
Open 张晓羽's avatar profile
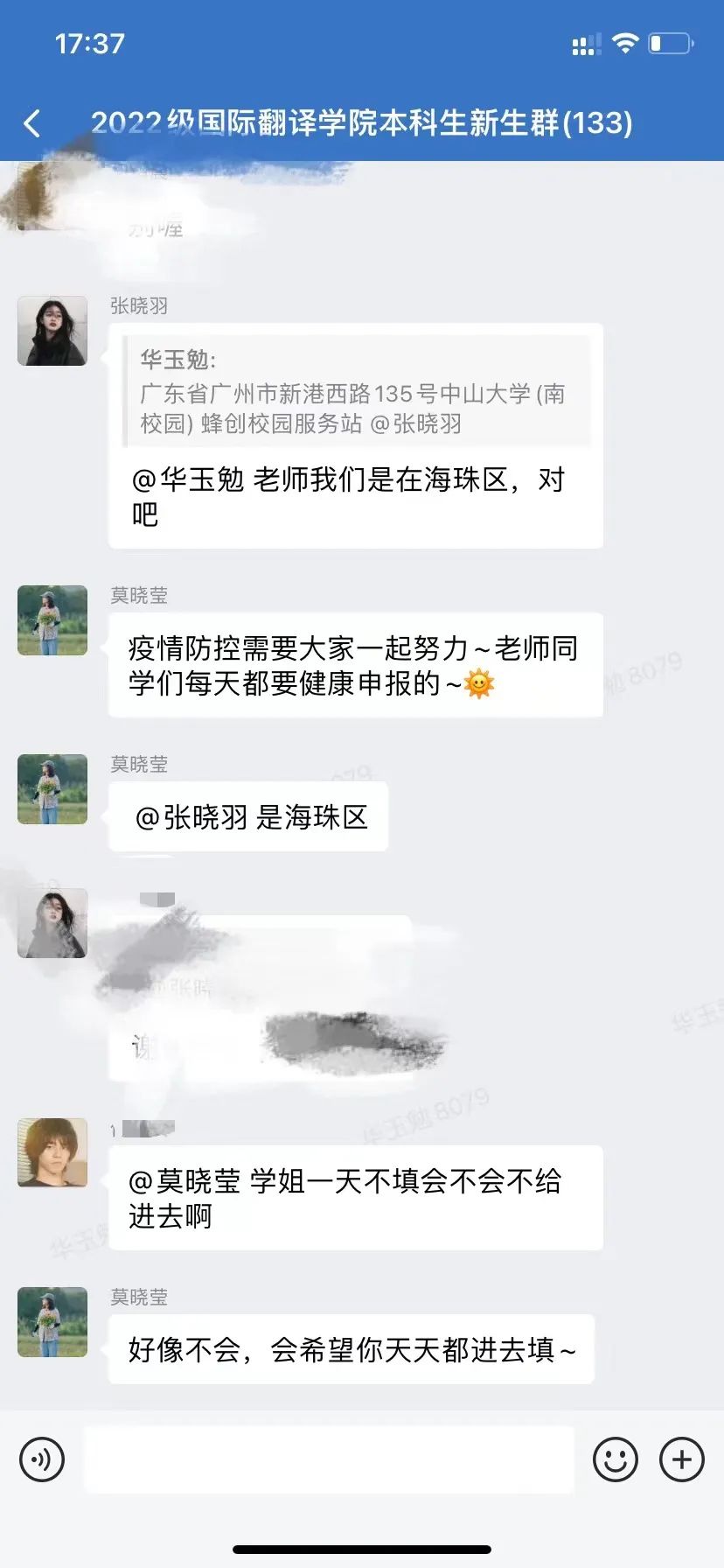click(x=52, y=331)
